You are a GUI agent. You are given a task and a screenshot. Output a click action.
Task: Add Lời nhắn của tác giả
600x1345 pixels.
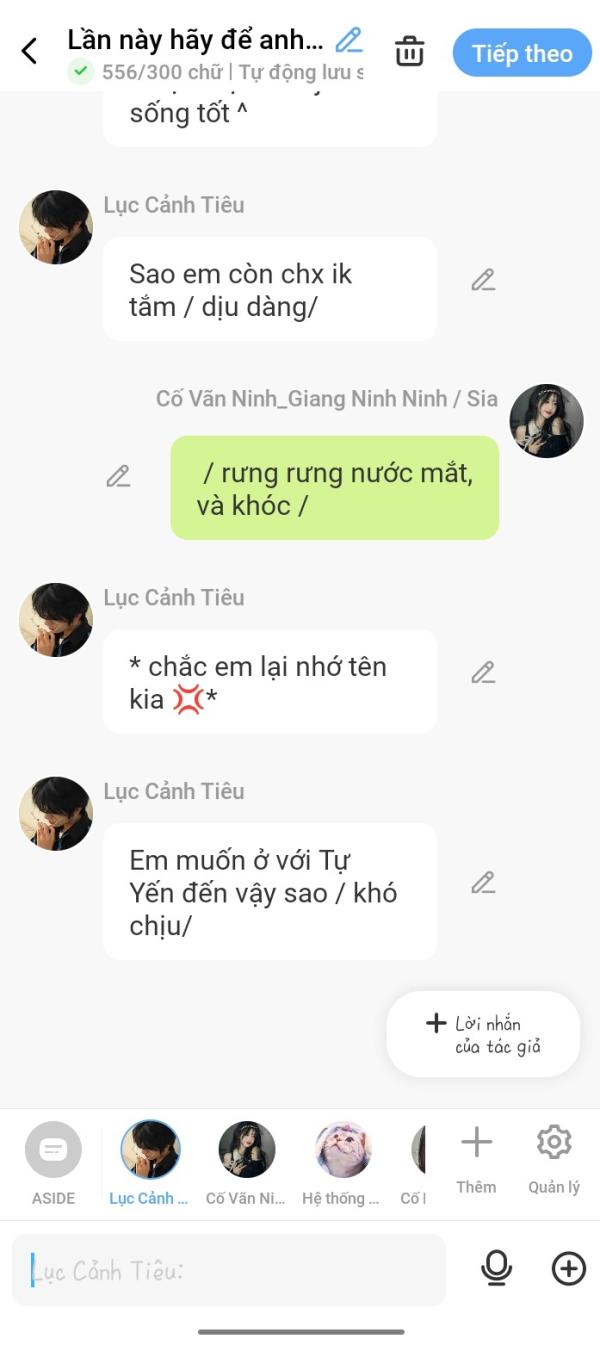pos(483,1034)
